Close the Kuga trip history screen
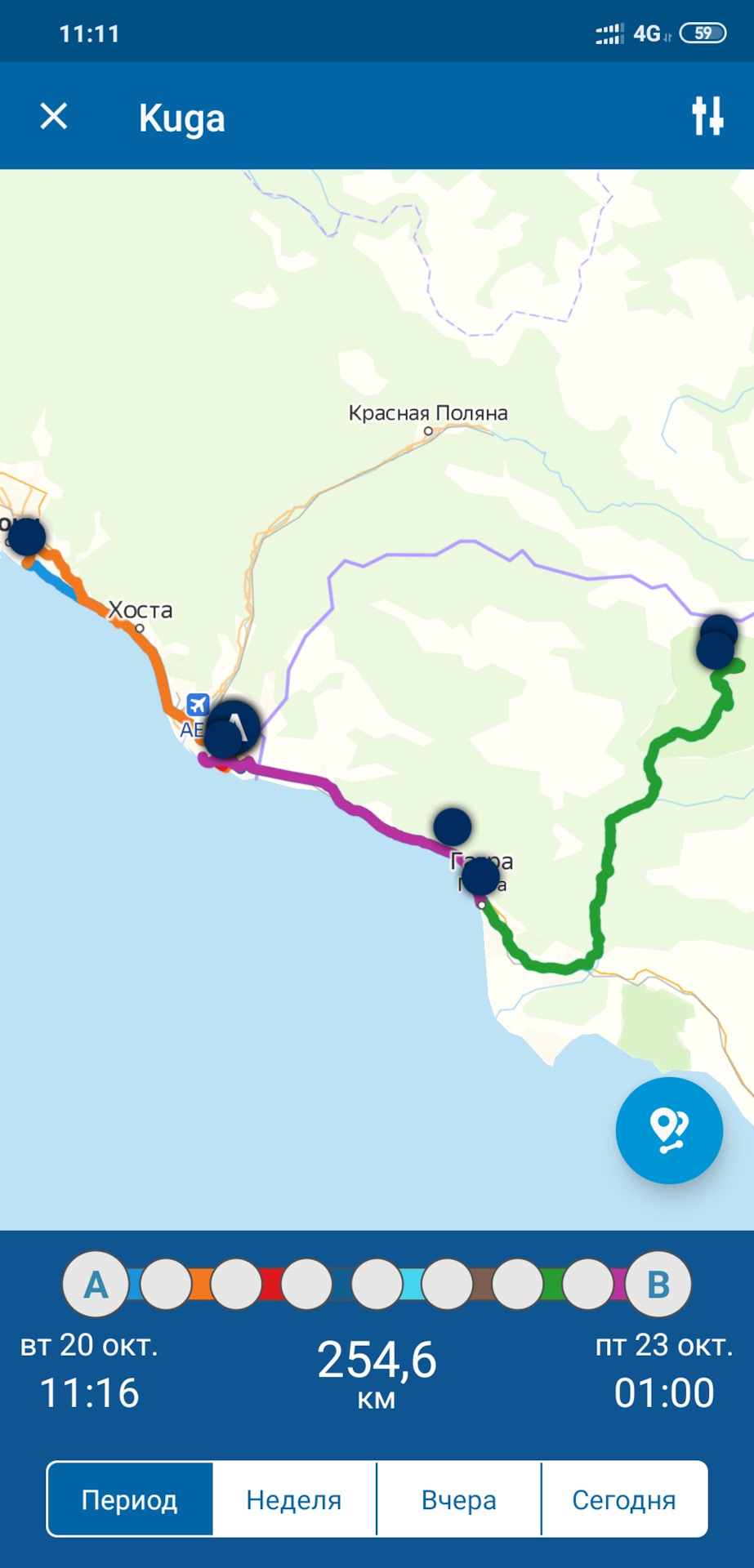 [54, 117]
